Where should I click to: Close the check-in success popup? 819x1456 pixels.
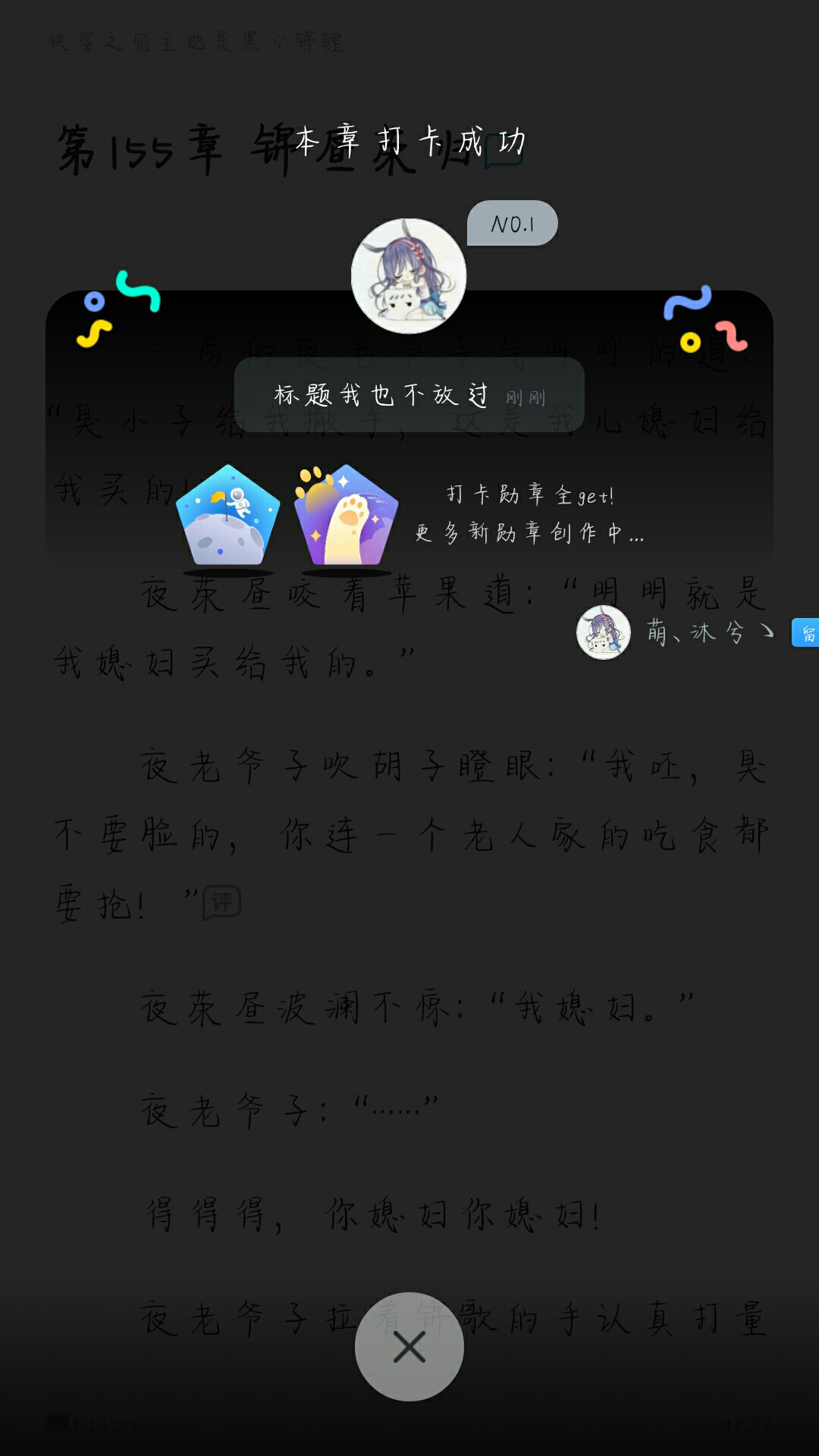tap(409, 1347)
